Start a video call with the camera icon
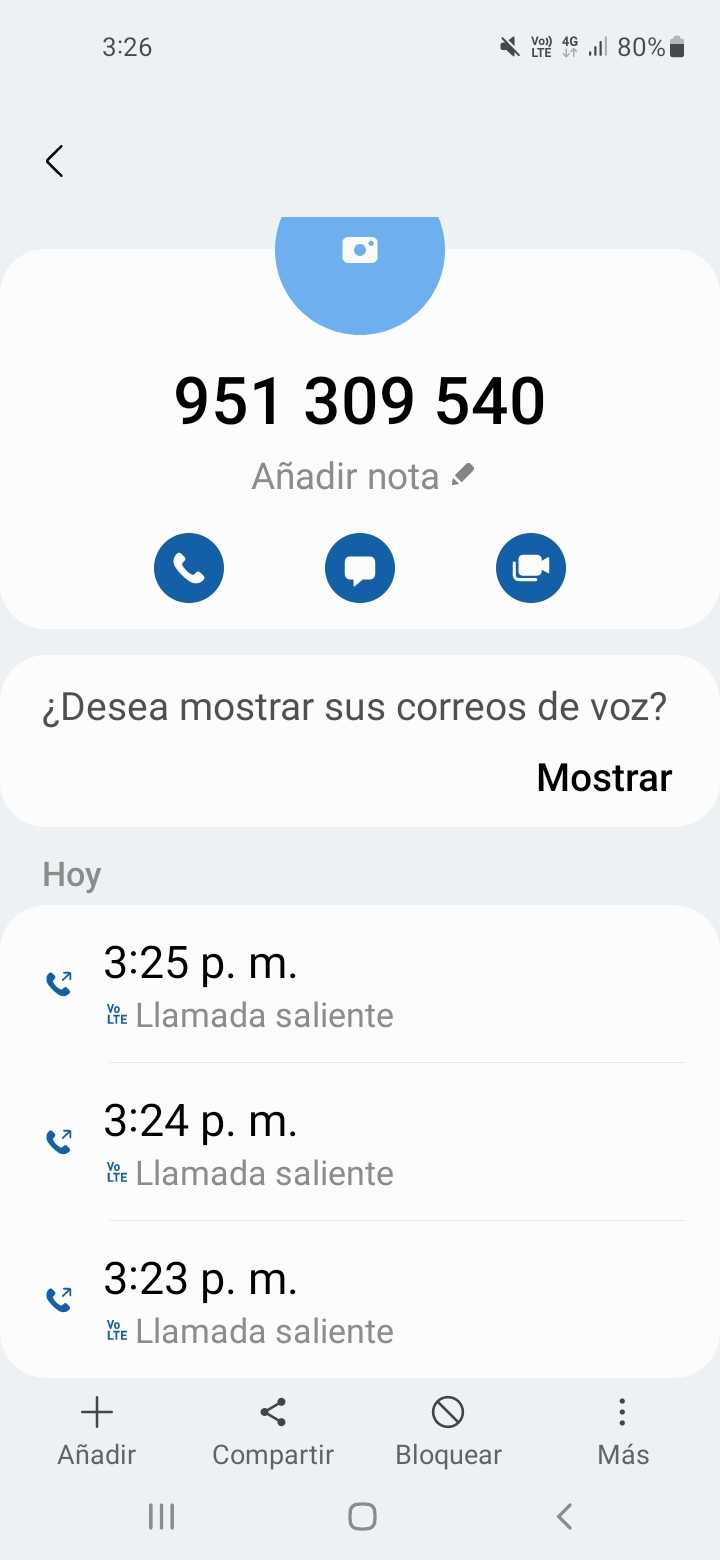 [531, 568]
